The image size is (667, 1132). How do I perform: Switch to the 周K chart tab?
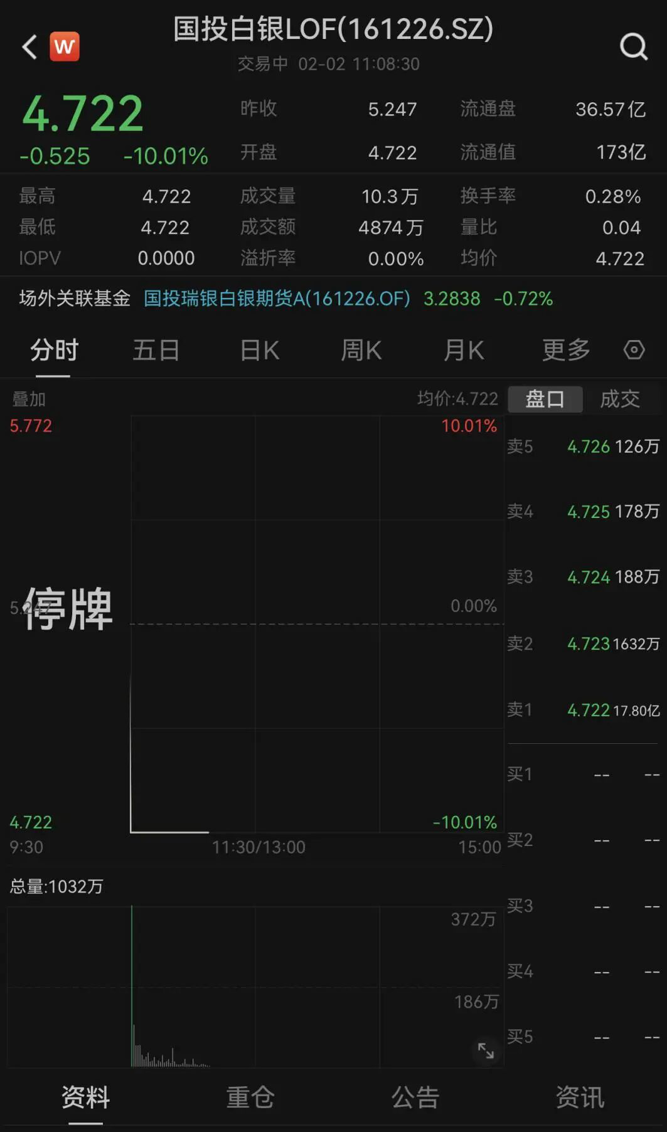pos(361,350)
